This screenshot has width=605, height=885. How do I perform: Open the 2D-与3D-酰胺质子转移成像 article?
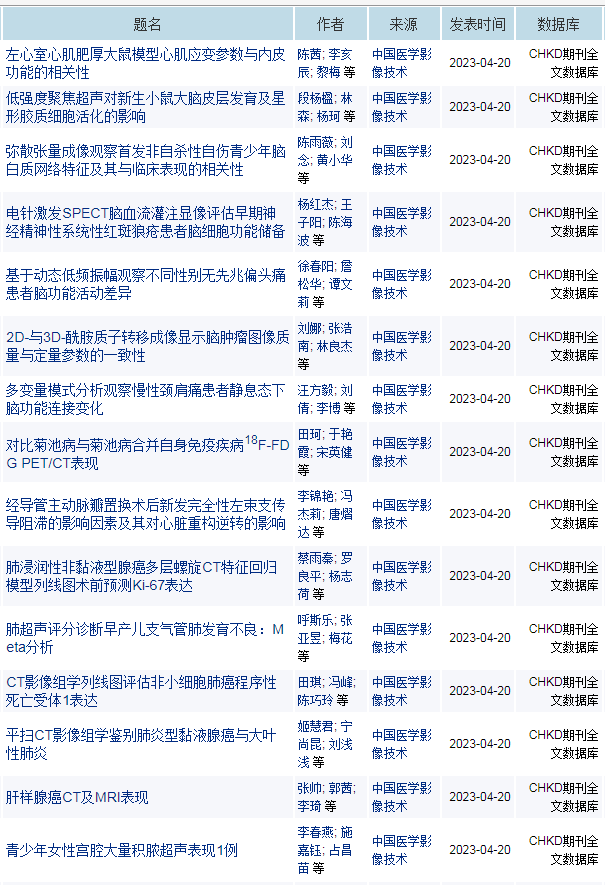coord(145,346)
